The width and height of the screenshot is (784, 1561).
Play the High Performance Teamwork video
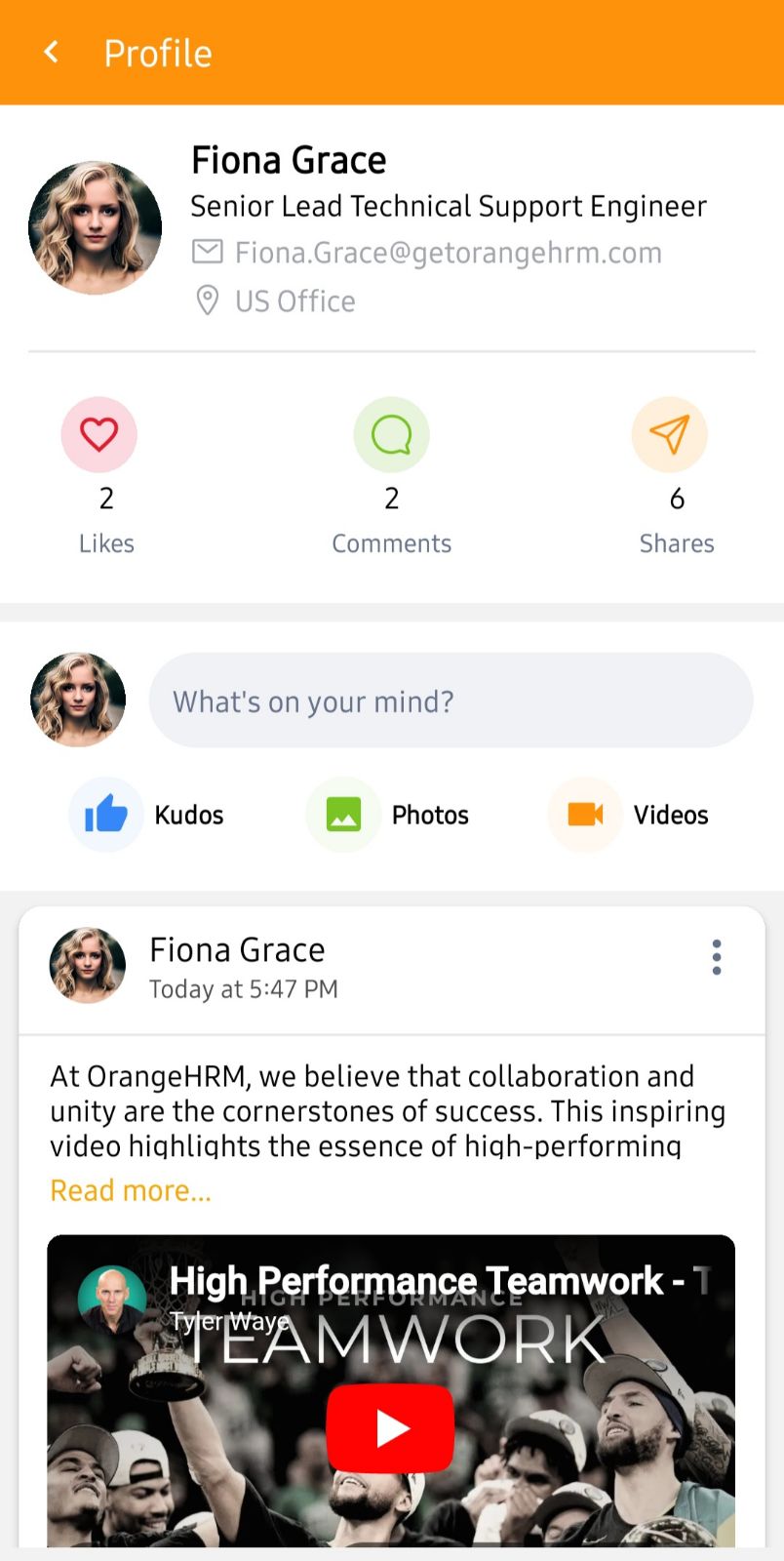(390, 1427)
